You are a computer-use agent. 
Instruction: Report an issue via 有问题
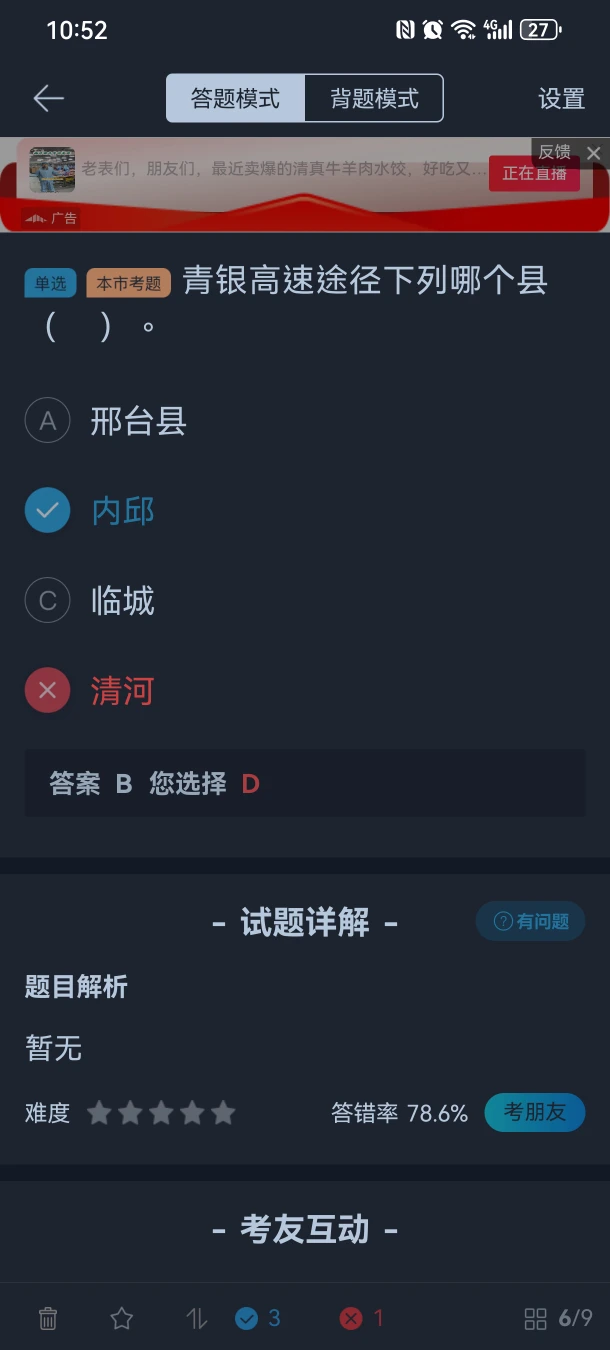pos(530,921)
